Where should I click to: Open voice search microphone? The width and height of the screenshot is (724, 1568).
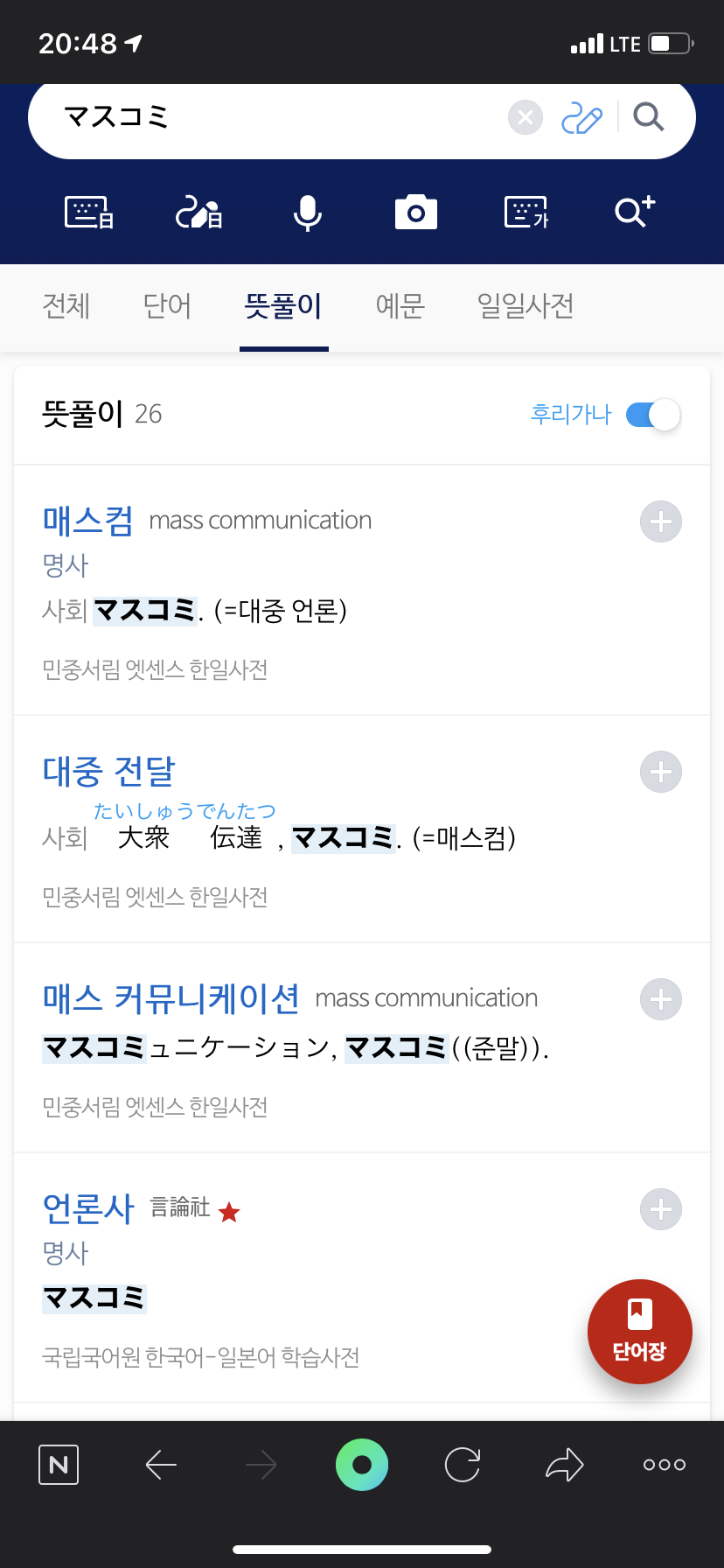point(308,213)
